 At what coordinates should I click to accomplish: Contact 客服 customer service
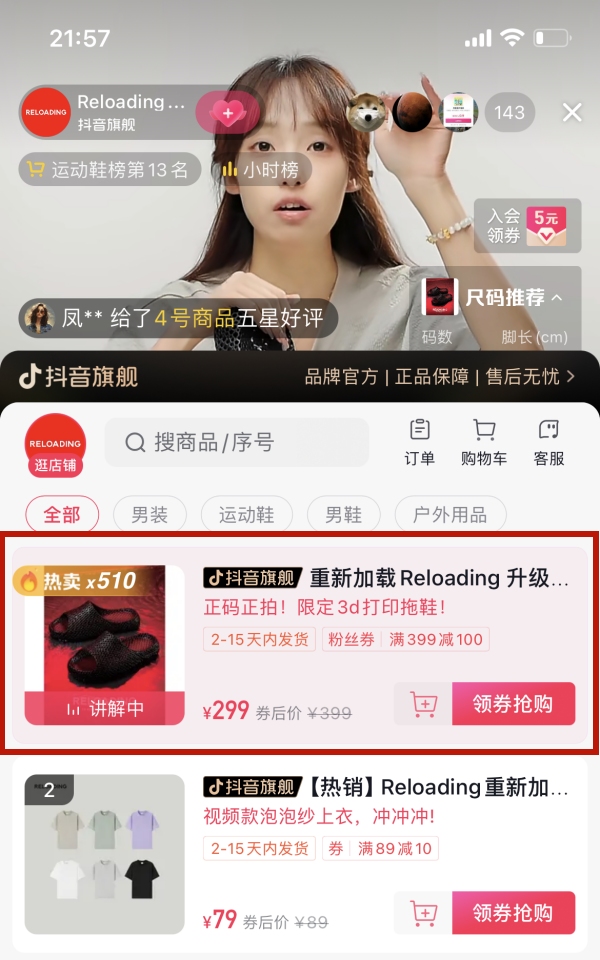pyautogui.click(x=549, y=442)
